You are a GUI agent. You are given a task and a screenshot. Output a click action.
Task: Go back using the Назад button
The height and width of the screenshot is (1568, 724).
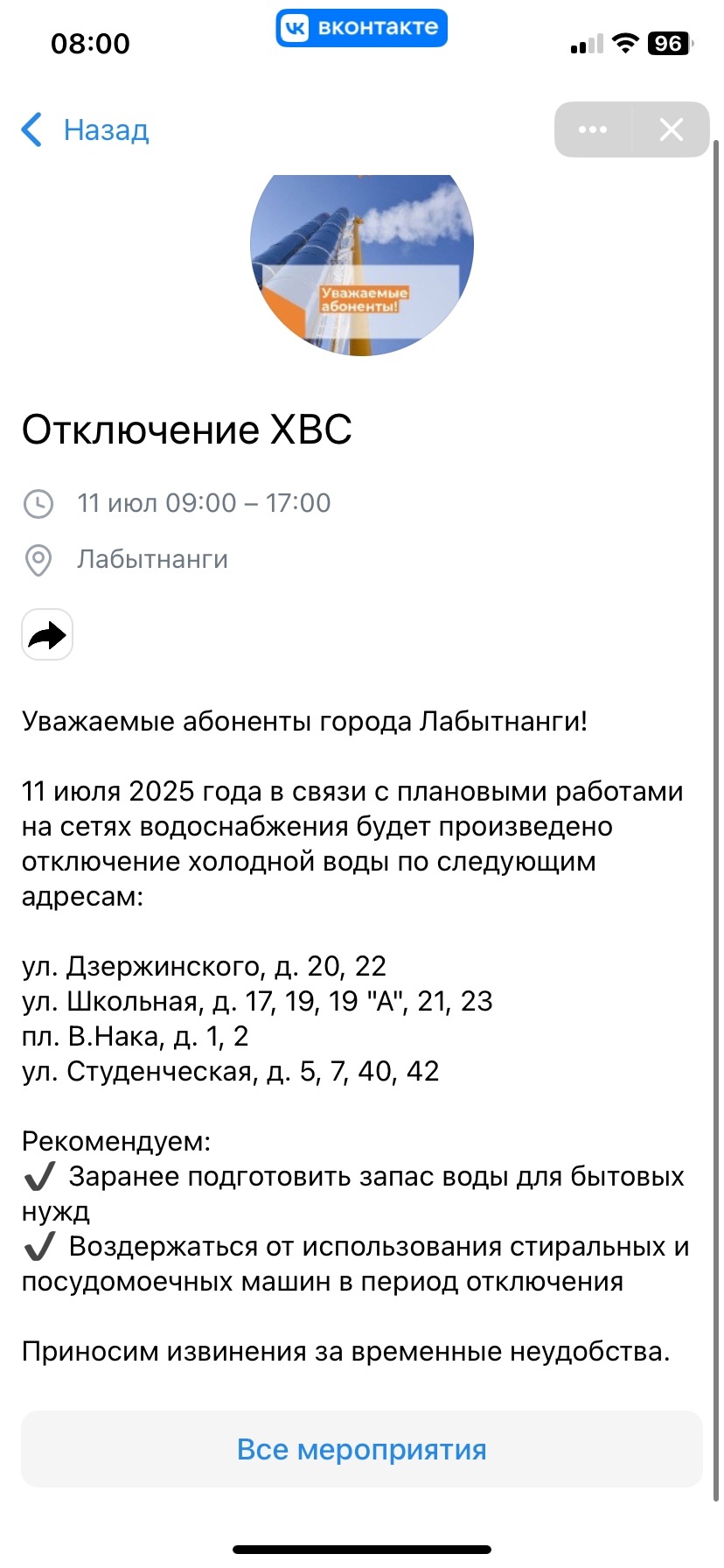[85, 129]
